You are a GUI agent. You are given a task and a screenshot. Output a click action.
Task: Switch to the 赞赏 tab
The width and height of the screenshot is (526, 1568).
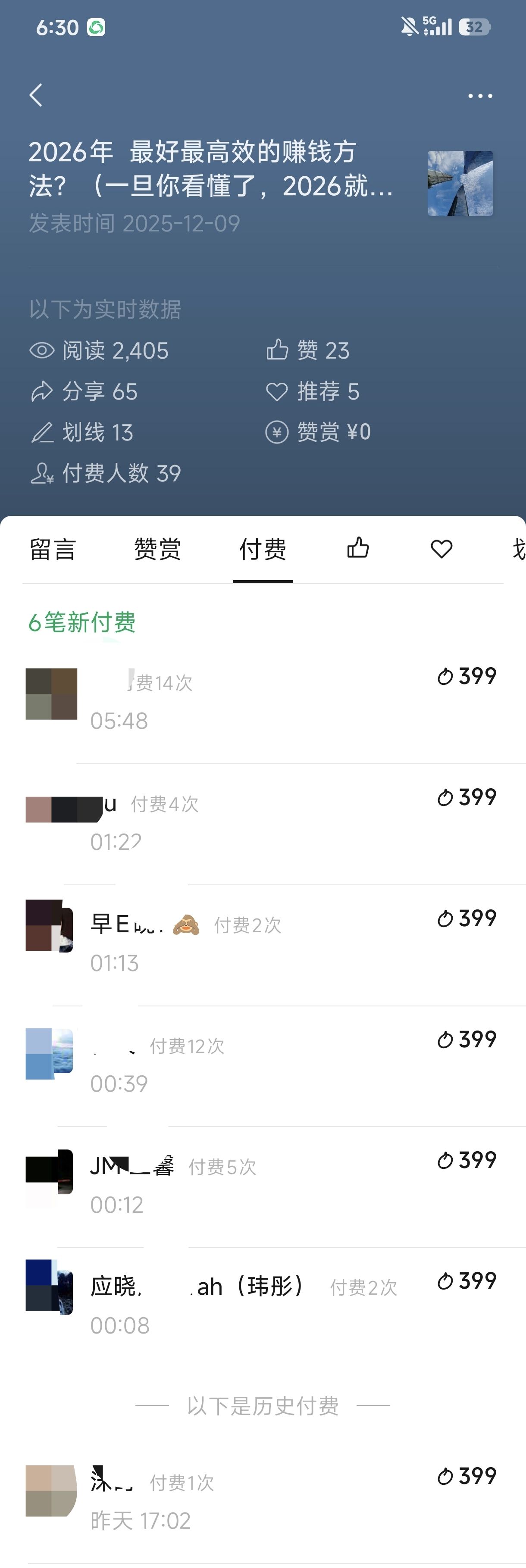point(158,550)
